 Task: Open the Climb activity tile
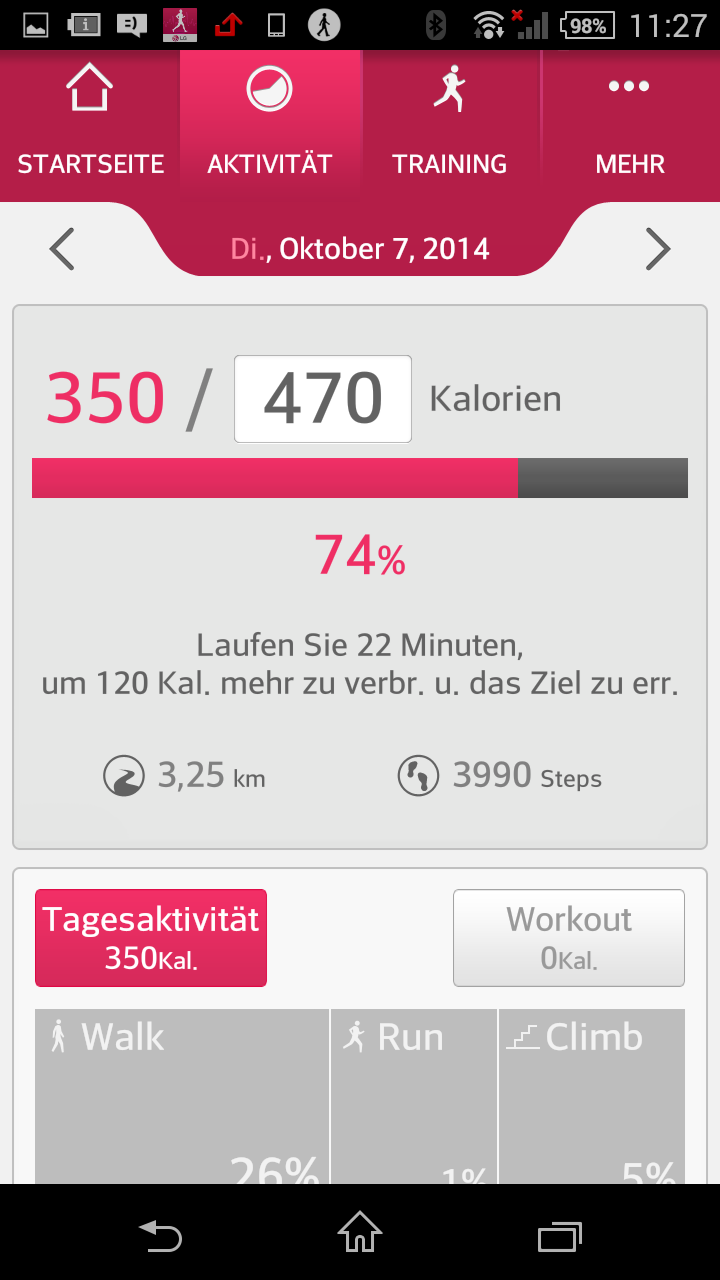coord(592,1096)
